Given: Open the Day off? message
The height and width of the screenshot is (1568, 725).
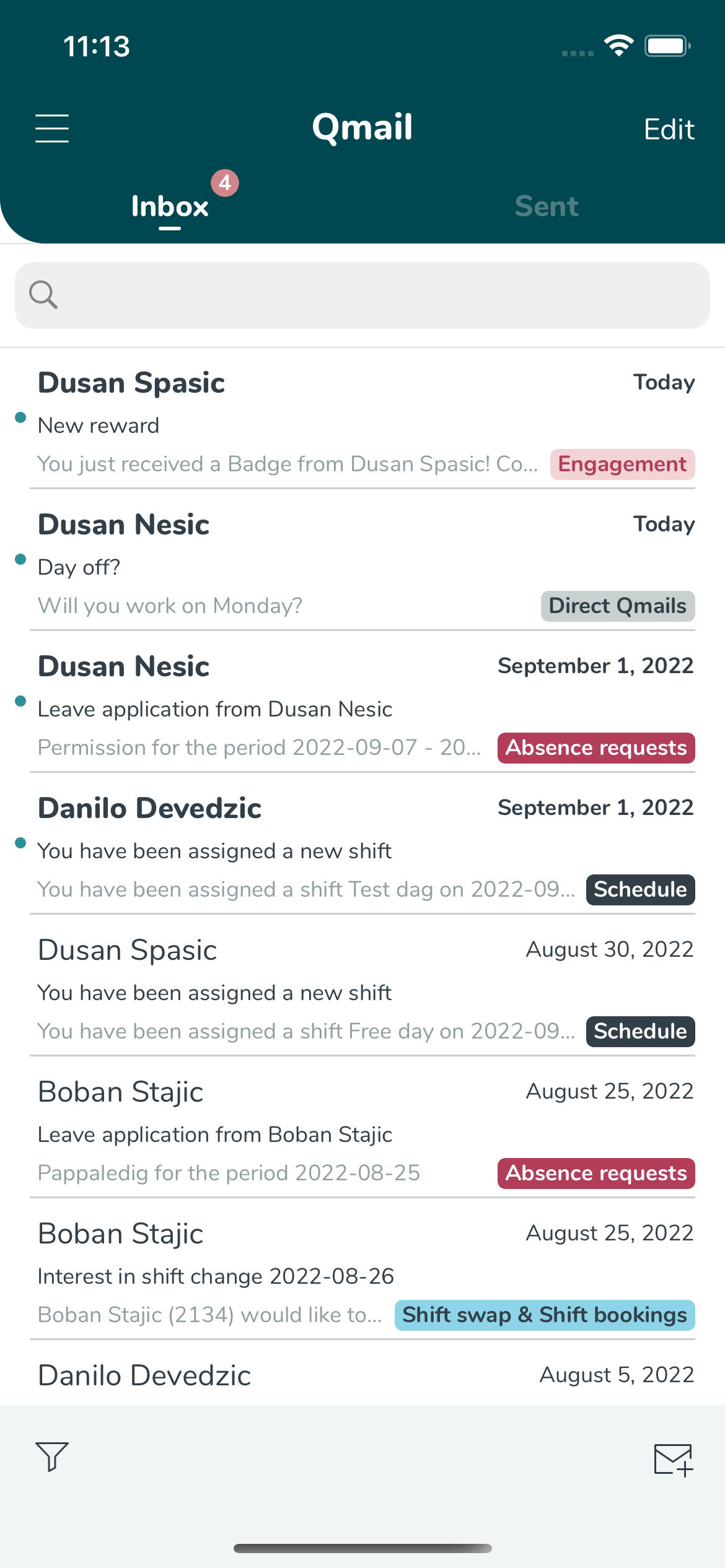Looking at the screenshot, I should (362, 560).
